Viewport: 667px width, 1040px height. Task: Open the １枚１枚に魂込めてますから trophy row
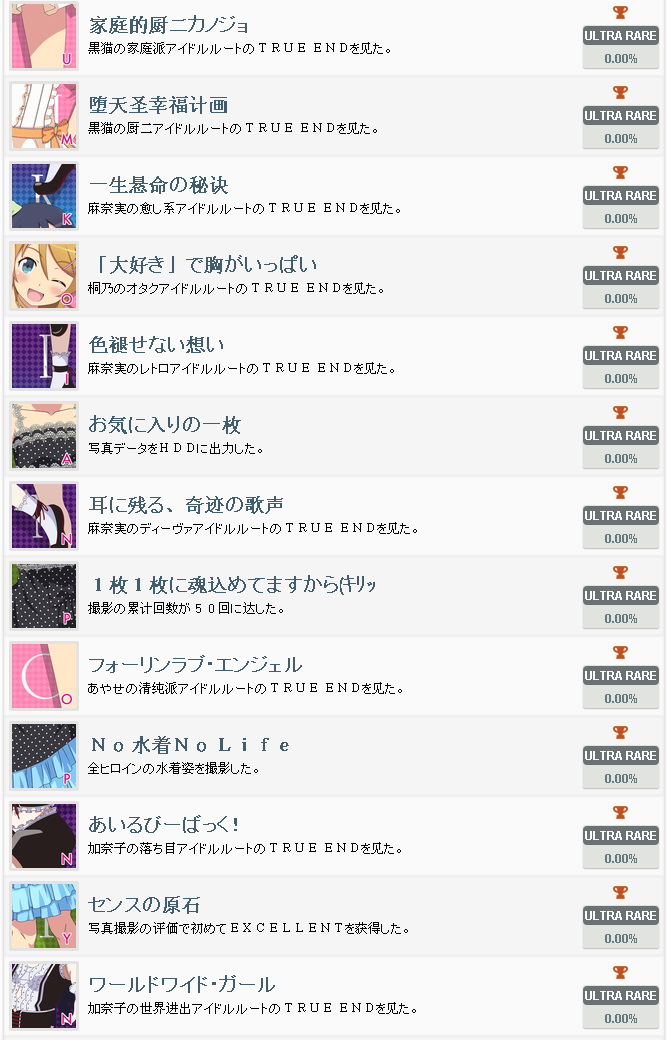point(232,585)
